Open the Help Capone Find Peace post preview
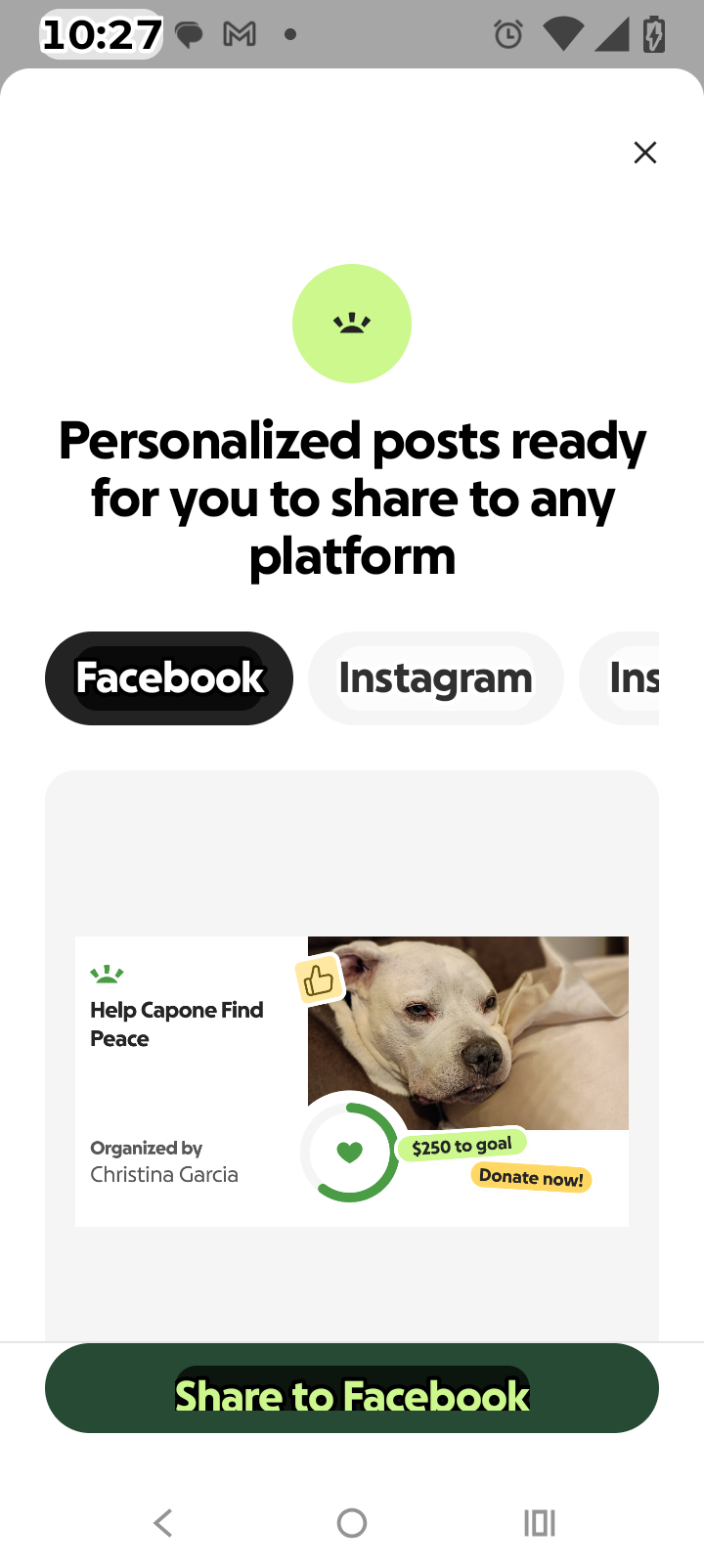The height and width of the screenshot is (1568, 704). click(352, 1081)
